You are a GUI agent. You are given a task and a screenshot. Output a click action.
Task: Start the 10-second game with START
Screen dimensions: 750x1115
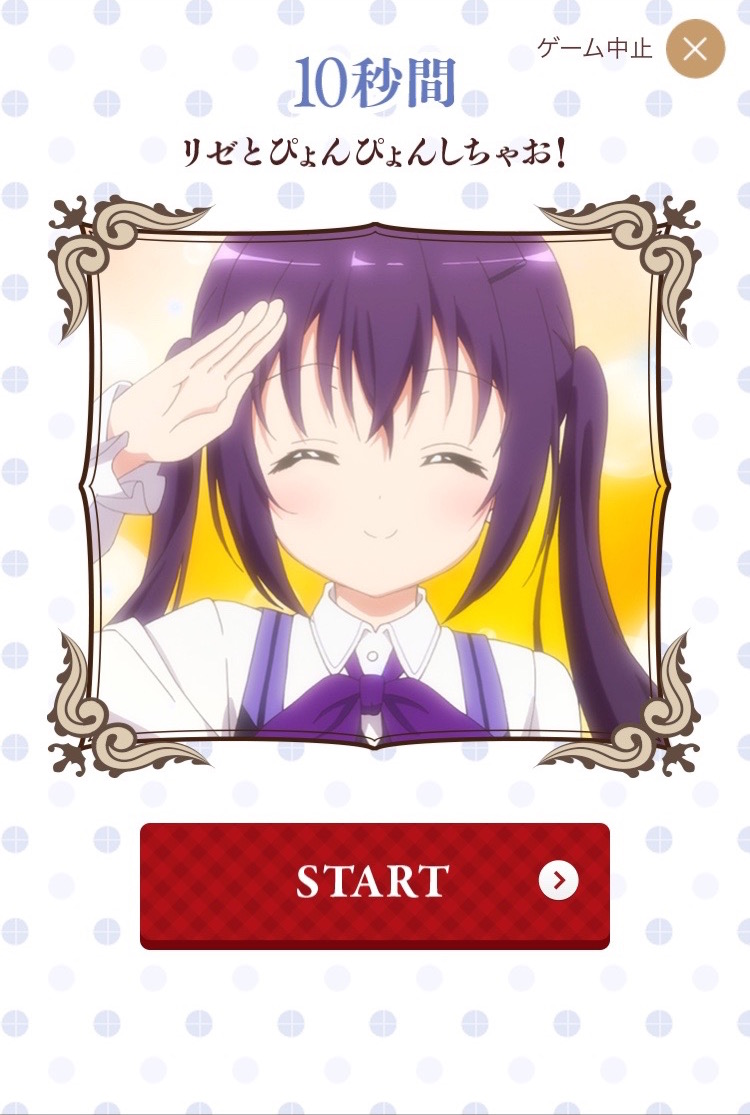click(374, 882)
